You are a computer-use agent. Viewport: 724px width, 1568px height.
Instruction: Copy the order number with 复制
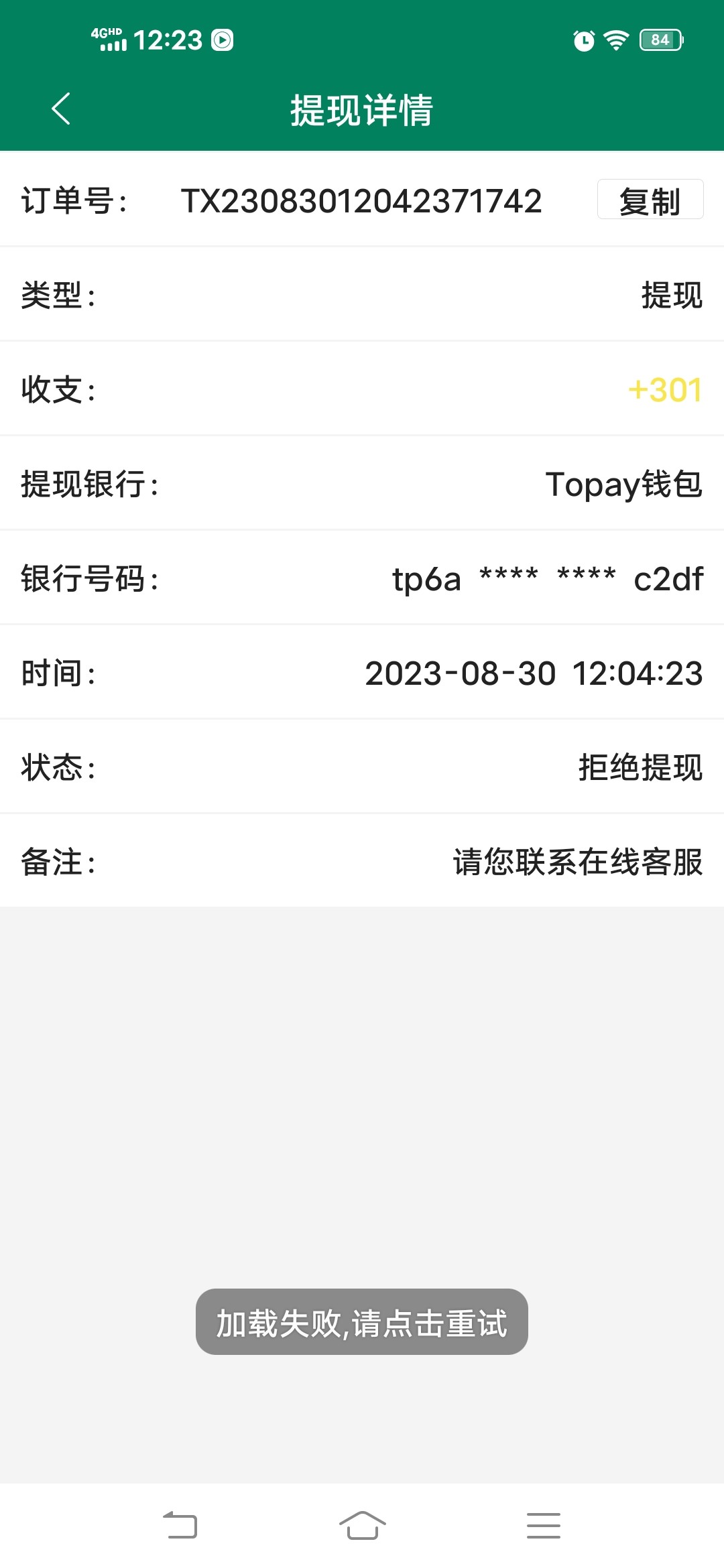pyautogui.click(x=650, y=200)
